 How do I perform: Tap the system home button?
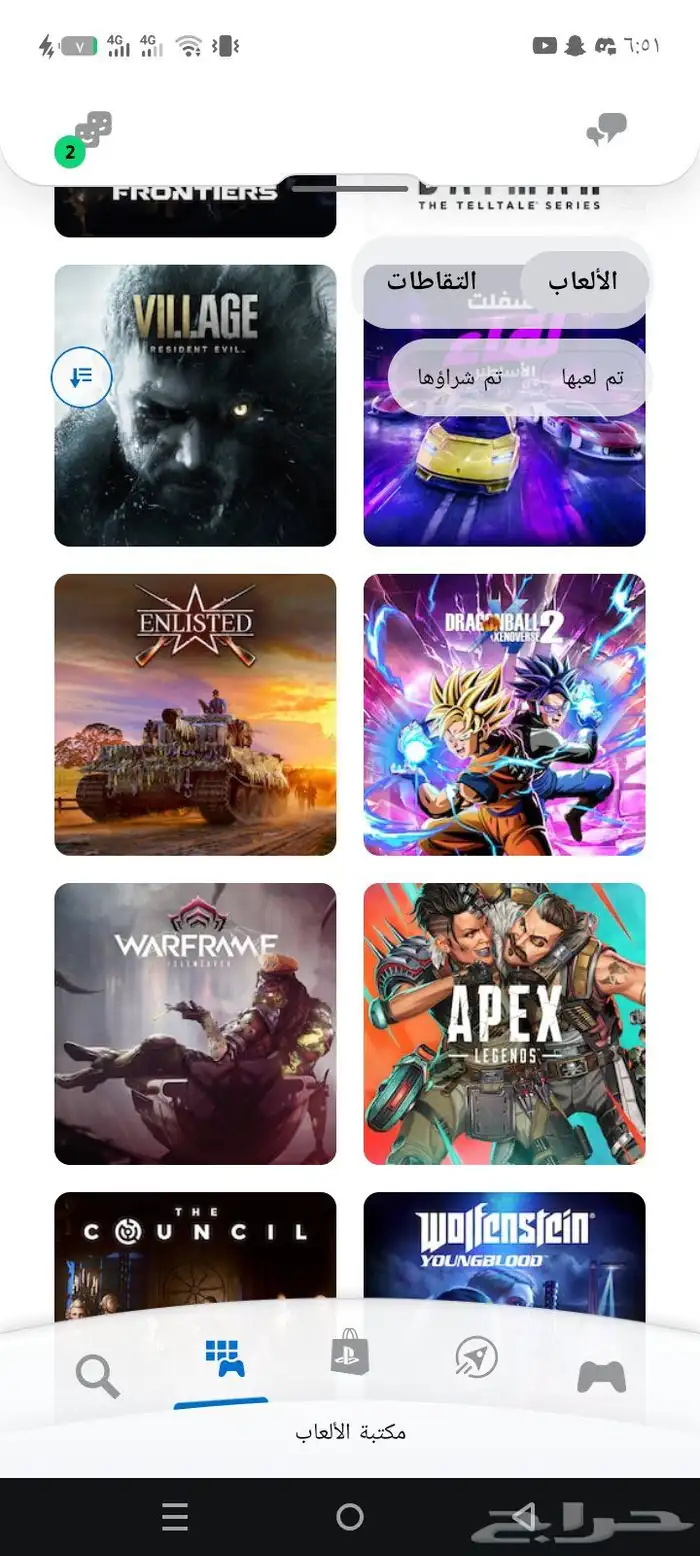350,1517
